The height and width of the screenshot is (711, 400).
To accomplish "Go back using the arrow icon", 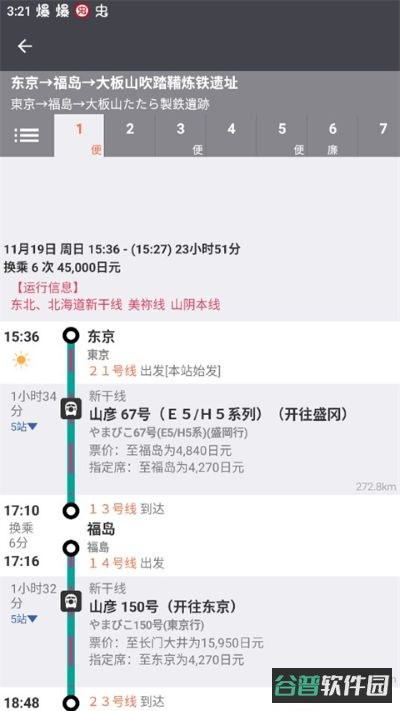I will point(24,46).
